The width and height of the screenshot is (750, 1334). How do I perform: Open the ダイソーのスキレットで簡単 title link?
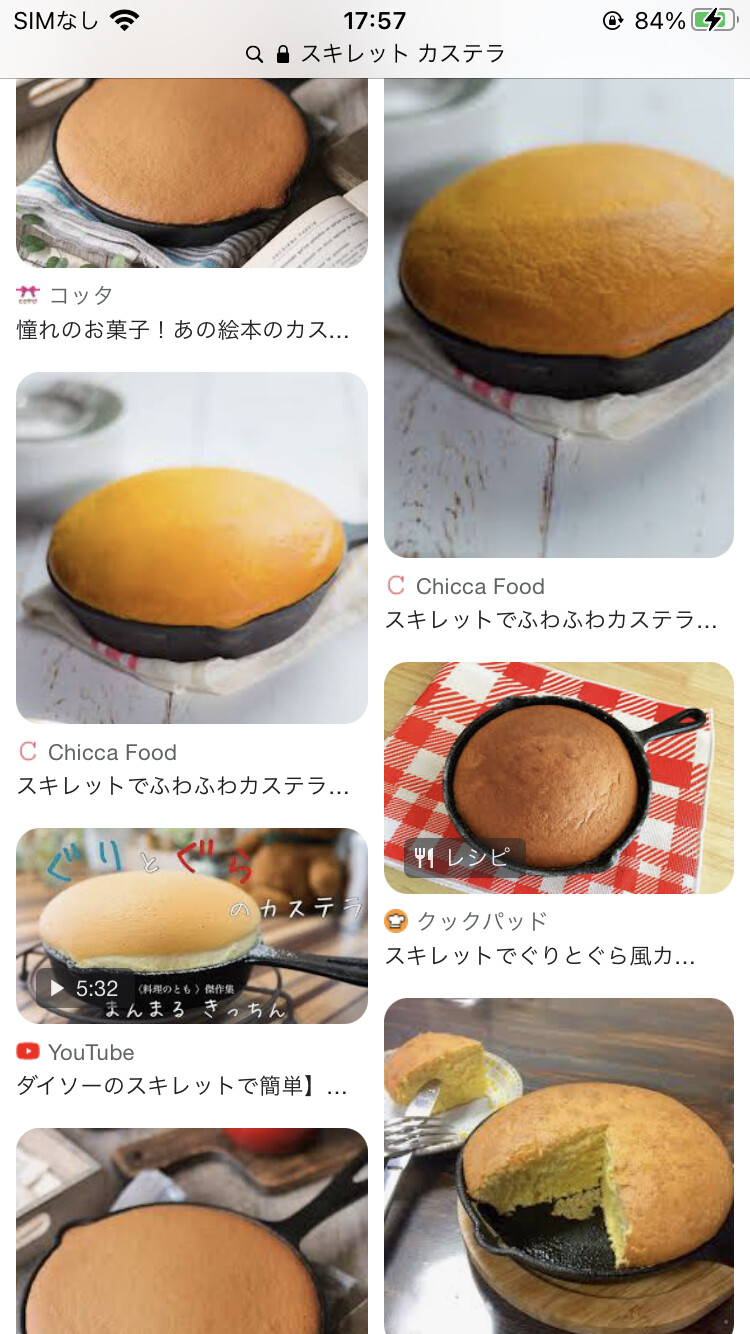(x=183, y=1086)
